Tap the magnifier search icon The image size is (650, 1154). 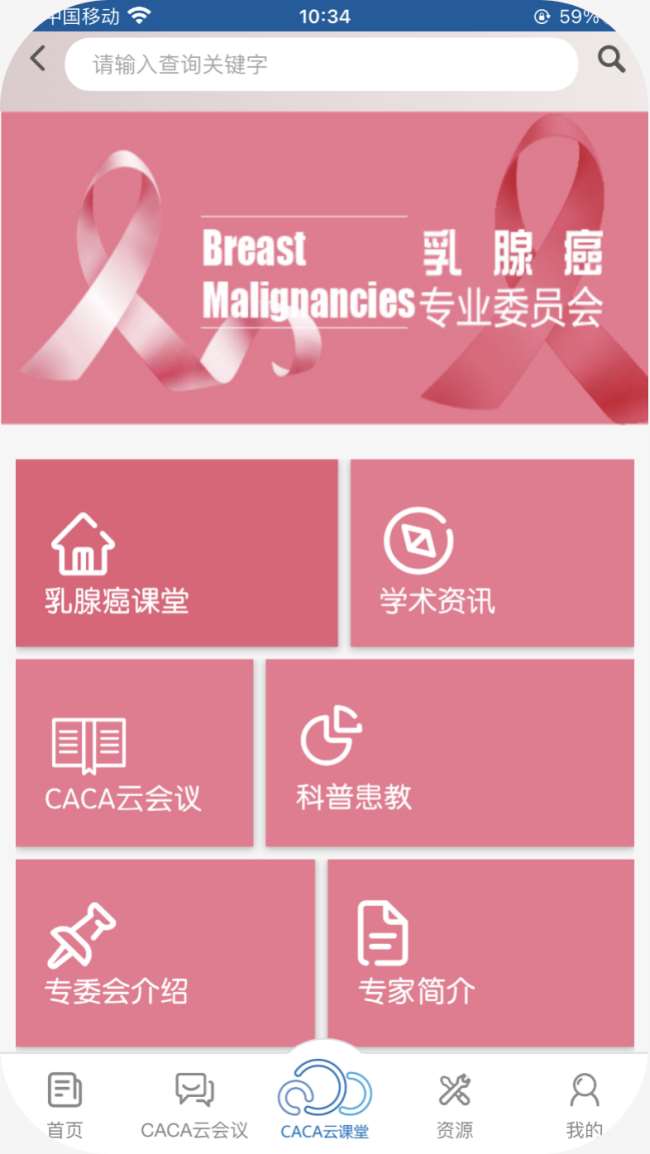click(x=611, y=59)
